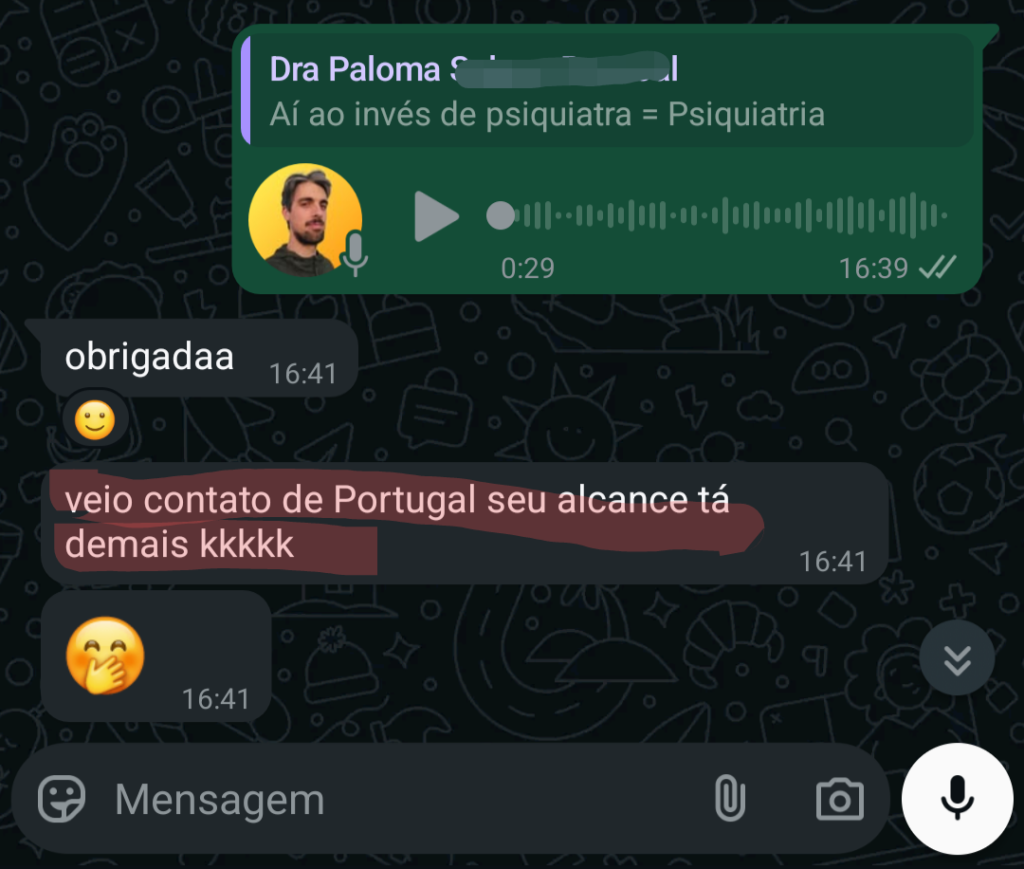Tap the smiley reaction under obrigadaa
The height and width of the screenshot is (869, 1024).
pyautogui.click(x=96, y=420)
